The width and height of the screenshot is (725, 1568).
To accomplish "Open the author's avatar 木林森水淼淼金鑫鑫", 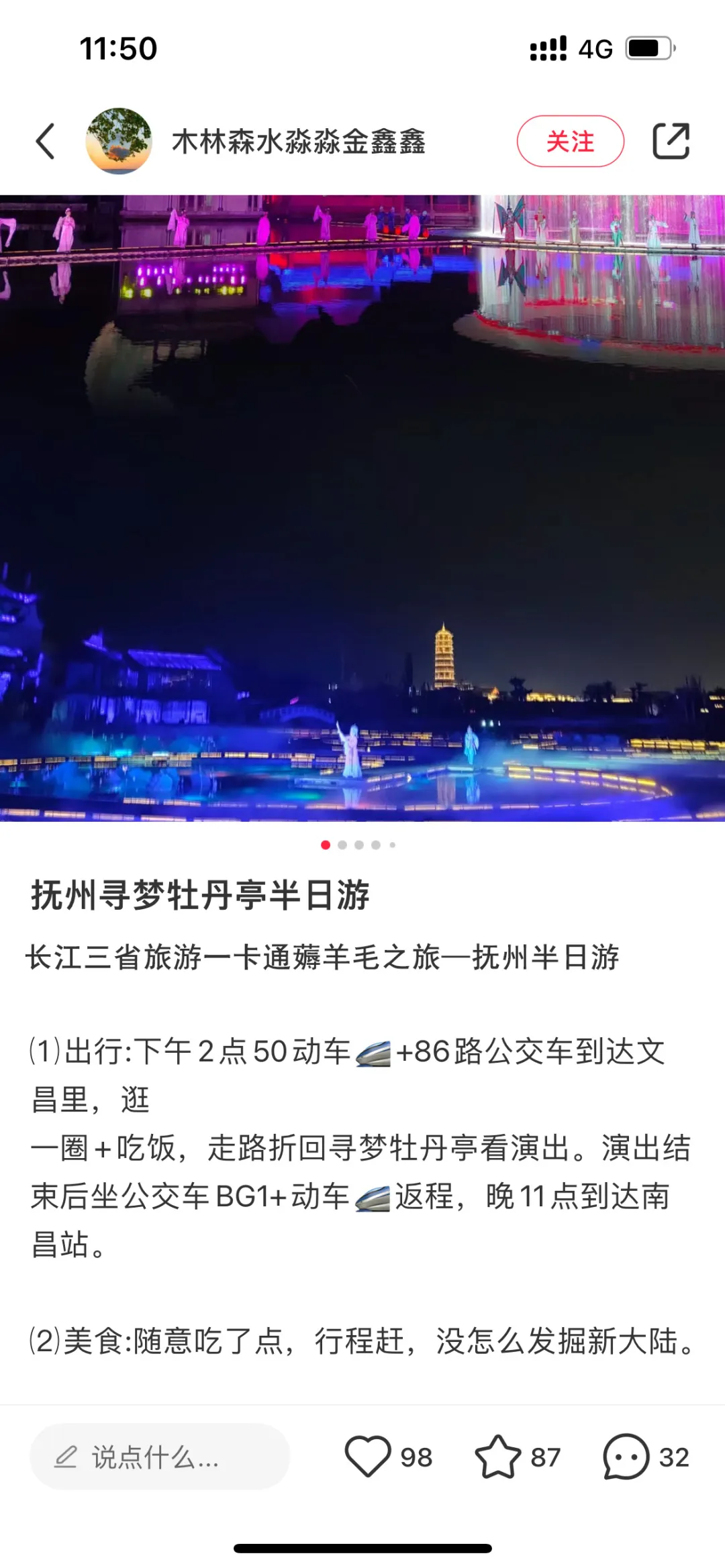I will [119, 141].
